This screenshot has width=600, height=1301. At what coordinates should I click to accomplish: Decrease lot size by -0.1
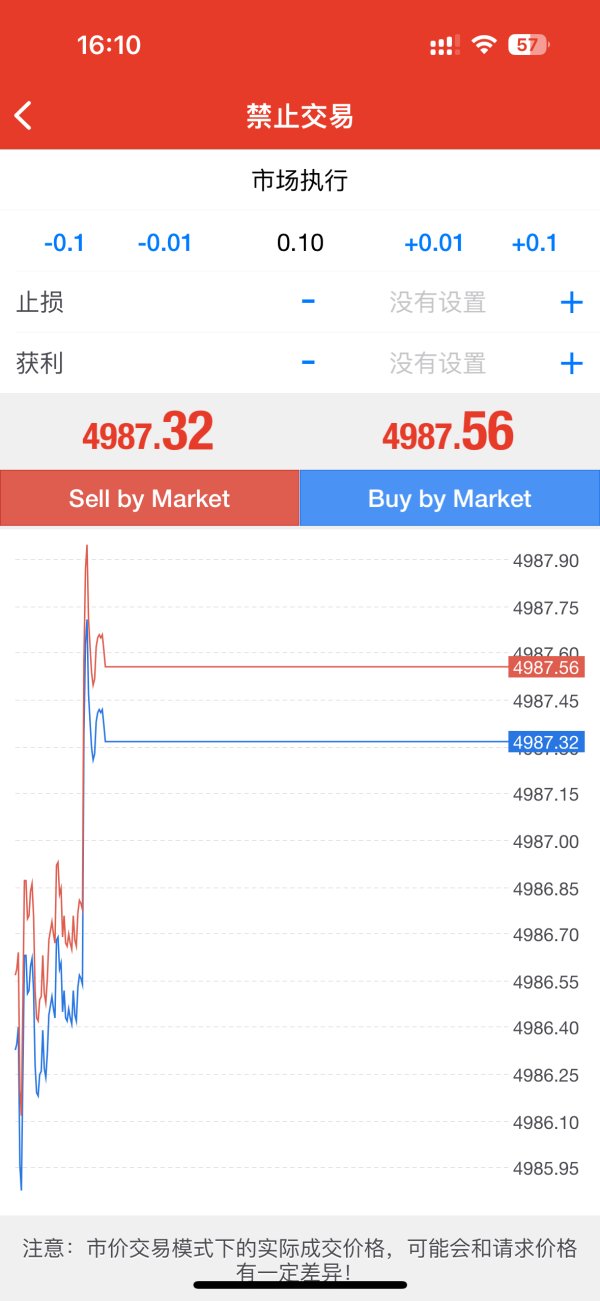[65, 243]
